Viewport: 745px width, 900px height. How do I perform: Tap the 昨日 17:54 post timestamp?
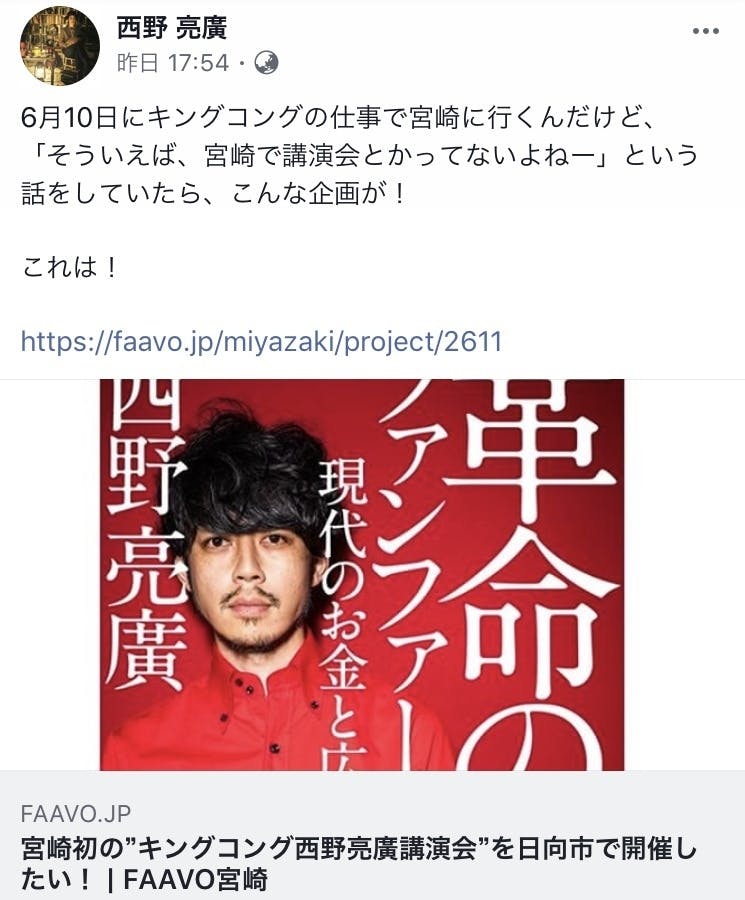pyautogui.click(x=172, y=64)
